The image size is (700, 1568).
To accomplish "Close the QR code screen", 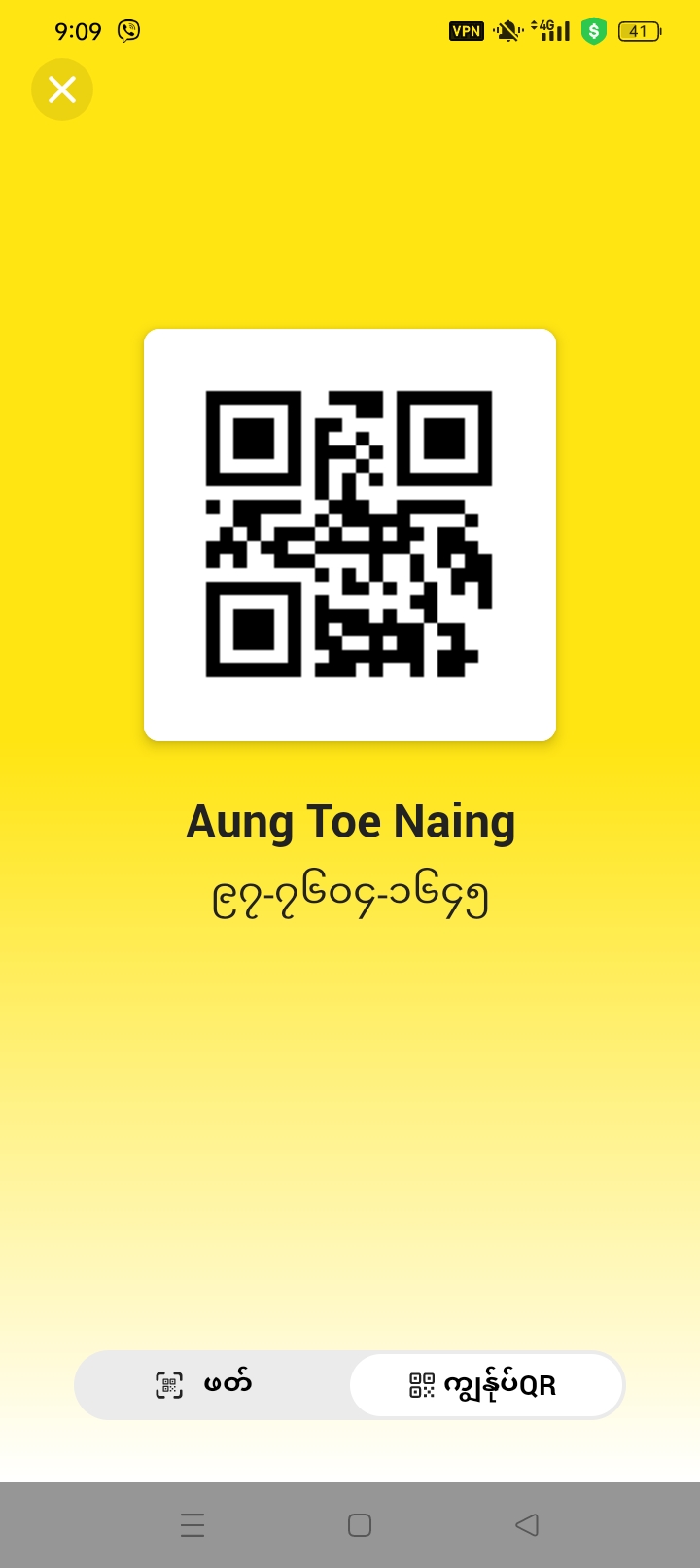I will coord(62,89).
